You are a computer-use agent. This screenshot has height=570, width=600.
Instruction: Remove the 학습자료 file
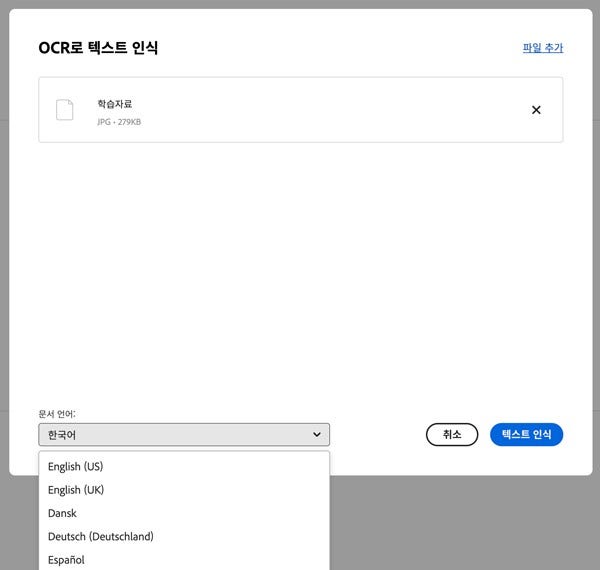536,110
